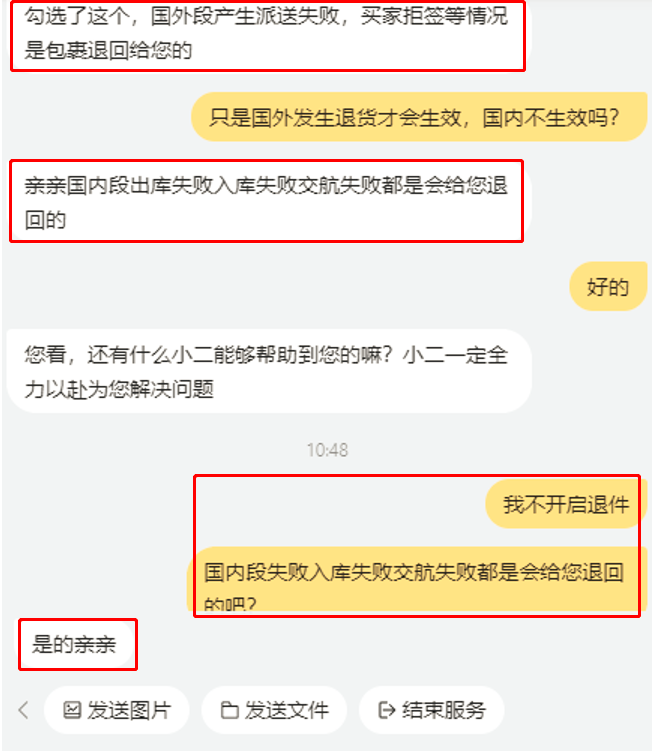
Task: Tap the left chevron beside 发送图片
Action: click(24, 710)
